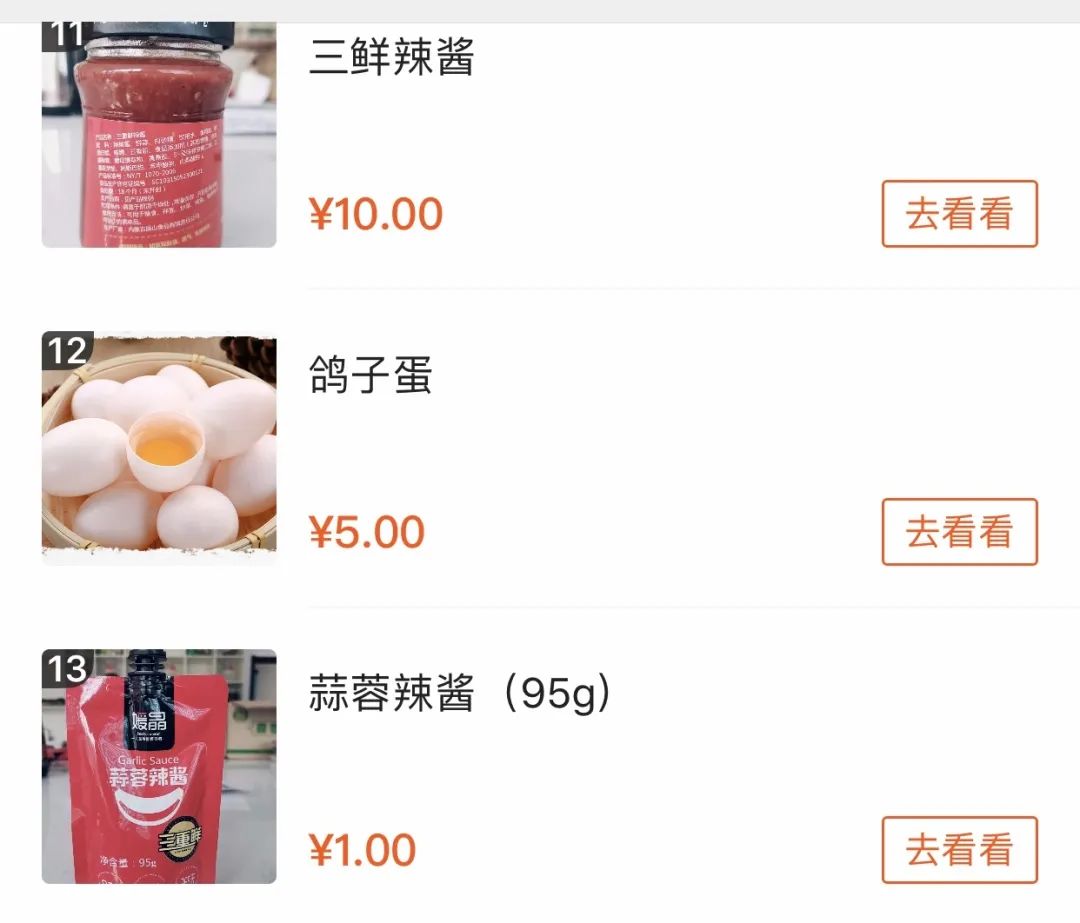Image resolution: width=1080 pixels, height=923 pixels.
Task: Tap 去看看 for 鸽子蛋
Action: (x=959, y=532)
